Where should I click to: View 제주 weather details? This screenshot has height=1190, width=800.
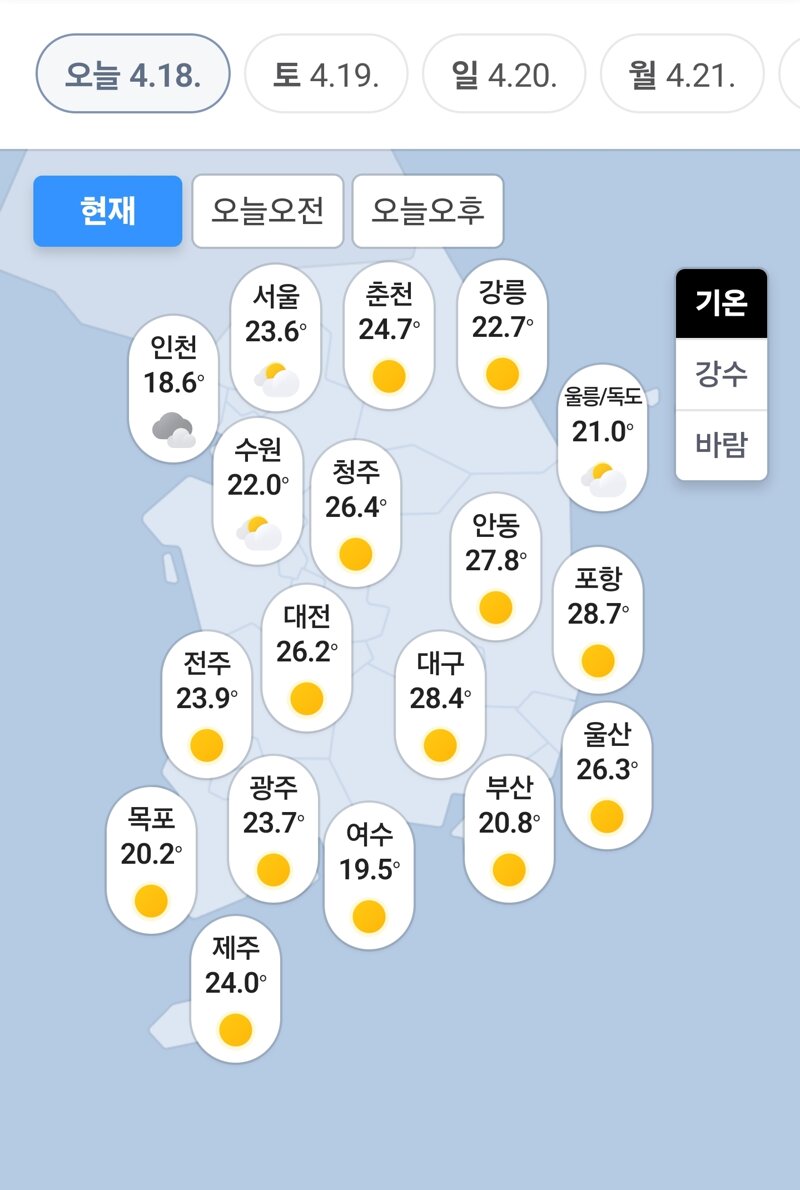(x=235, y=988)
